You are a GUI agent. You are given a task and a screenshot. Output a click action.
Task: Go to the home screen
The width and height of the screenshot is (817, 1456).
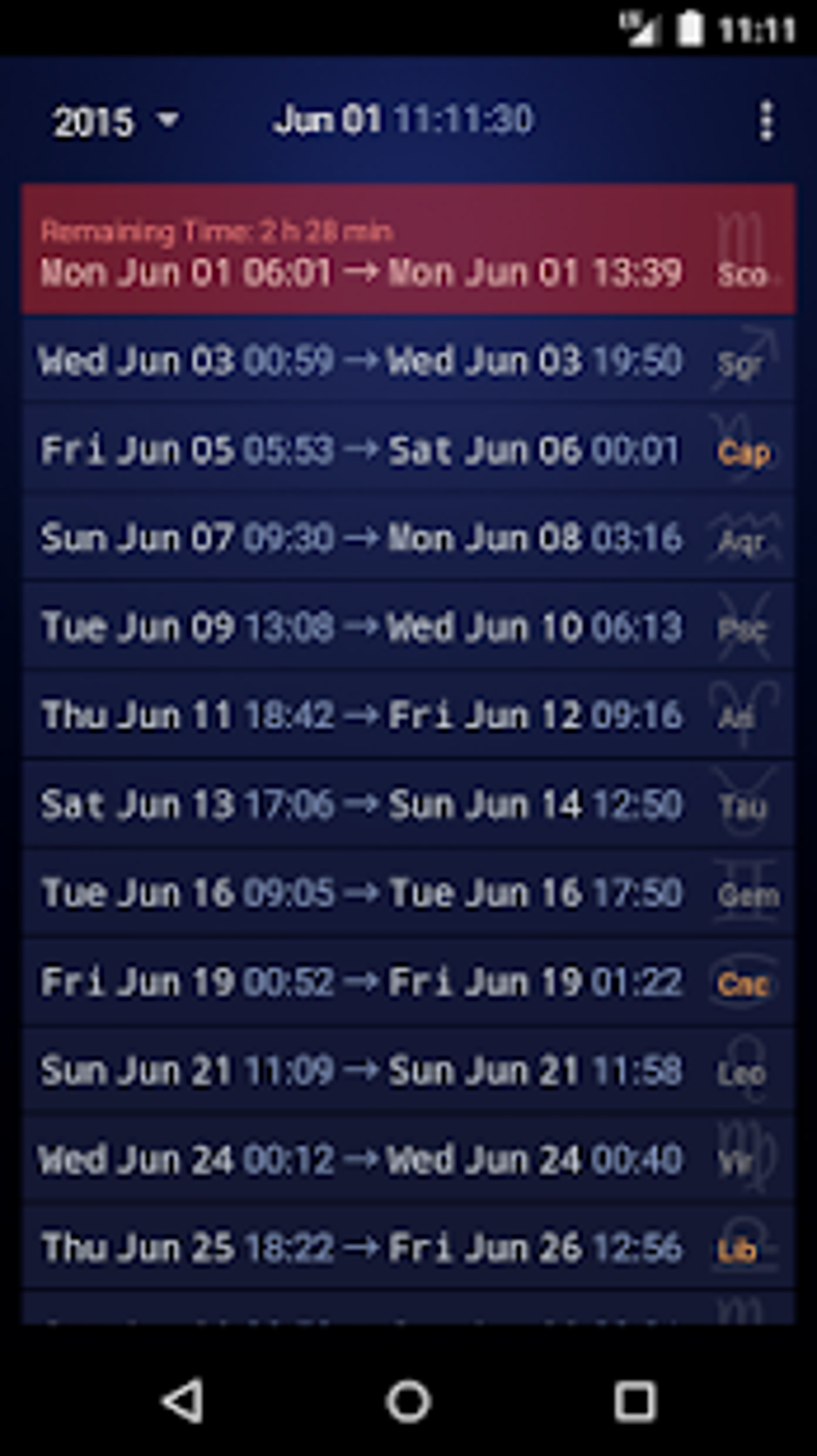click(408, 1402)
